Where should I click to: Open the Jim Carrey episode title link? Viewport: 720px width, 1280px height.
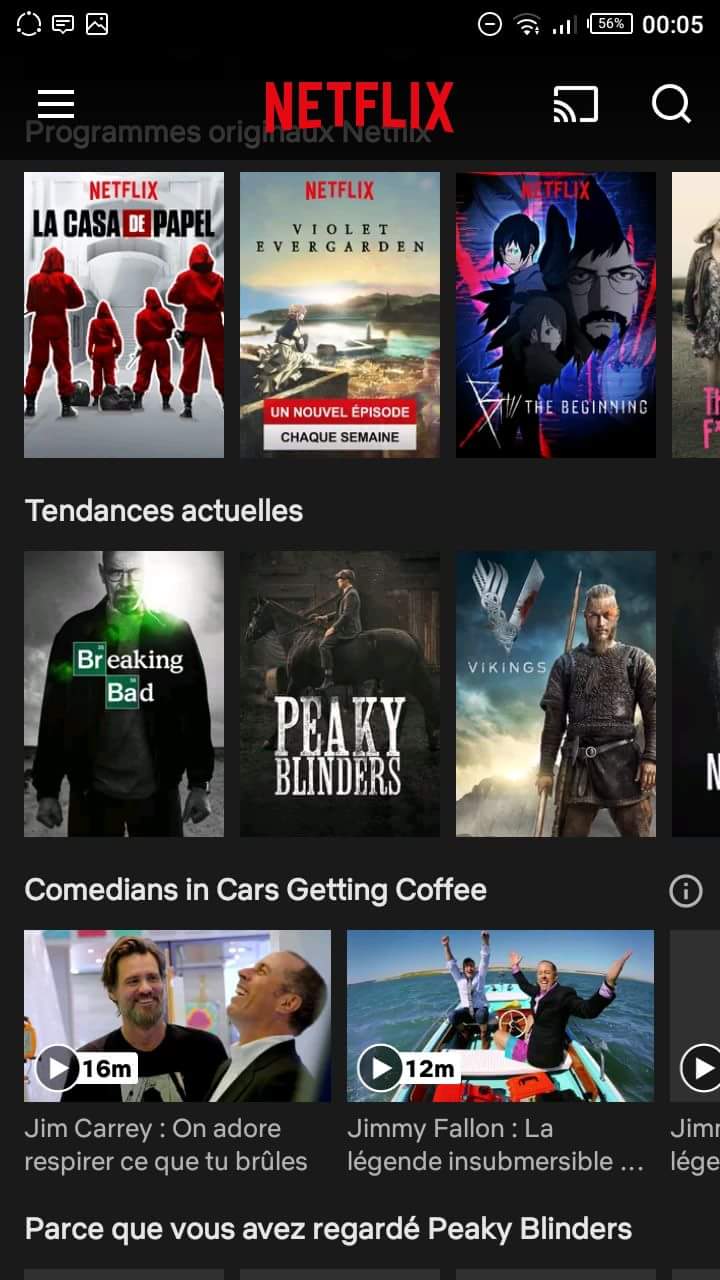166,1144
